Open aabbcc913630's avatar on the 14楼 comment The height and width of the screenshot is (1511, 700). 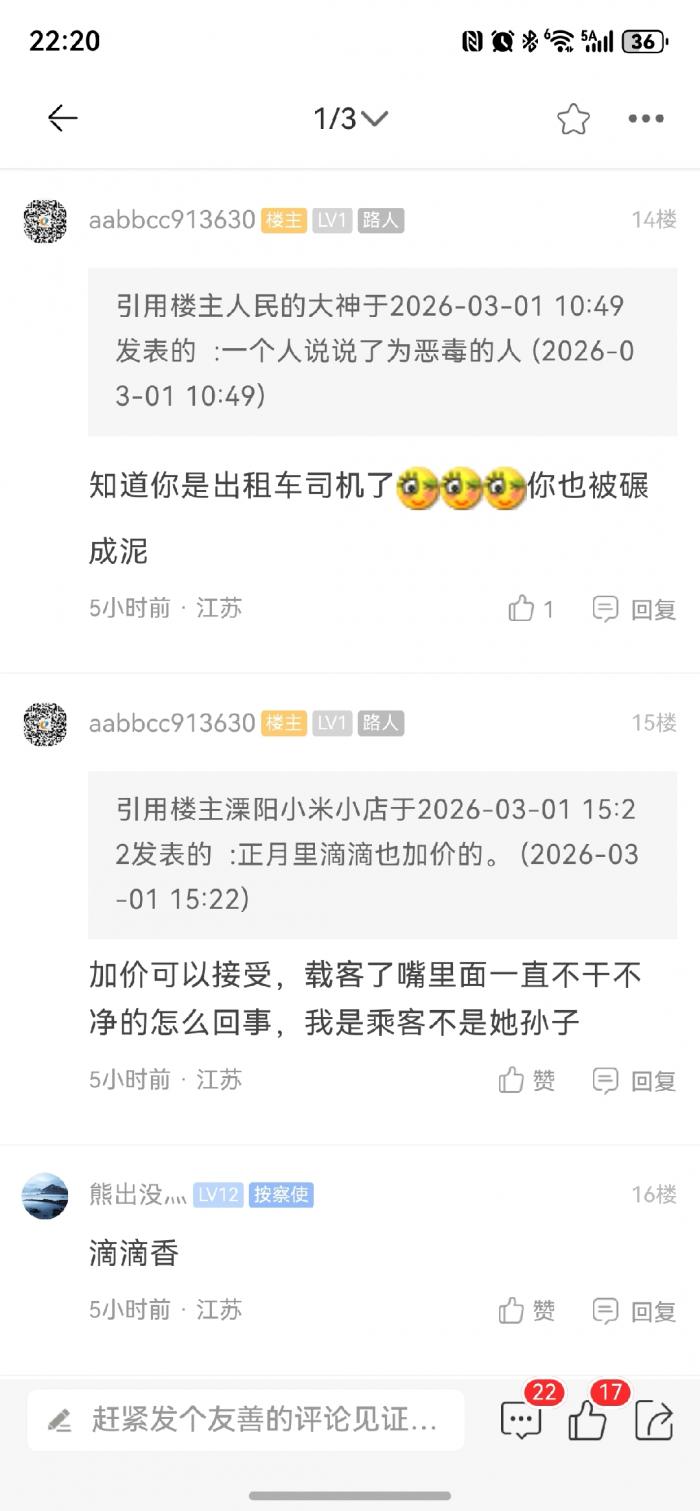point(45,221)
